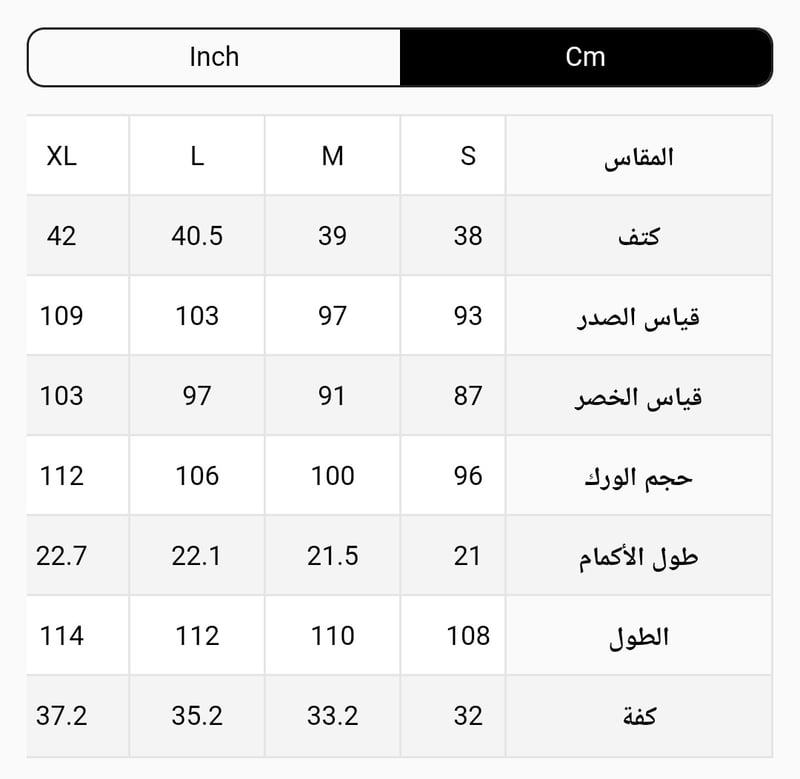Switch size units to Inch
This screenshot has width=800, height=779.
tap(214, 57)
